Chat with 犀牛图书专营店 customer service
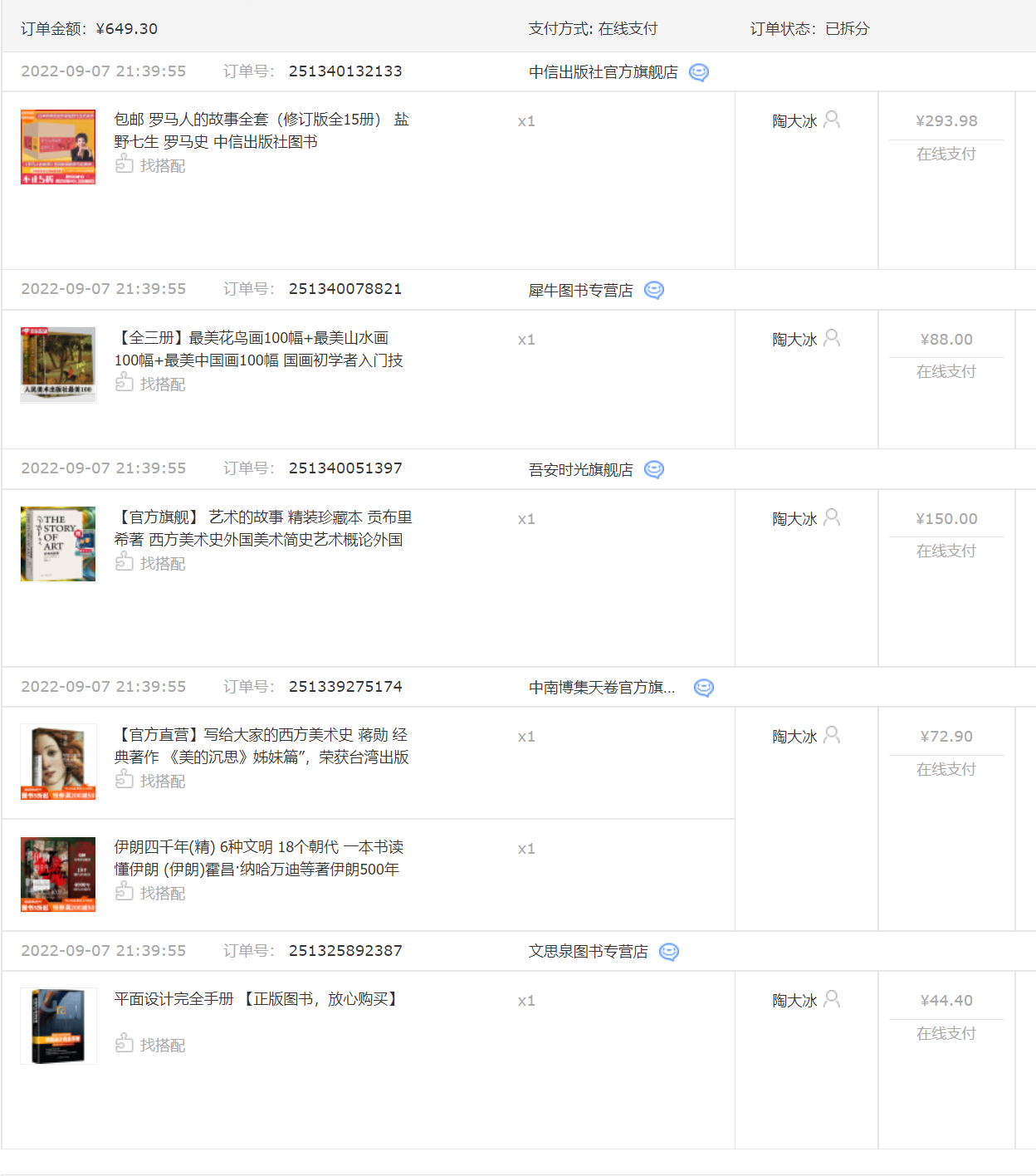The height and width of the screenshot is (1176, 1036). click(654, 290)
